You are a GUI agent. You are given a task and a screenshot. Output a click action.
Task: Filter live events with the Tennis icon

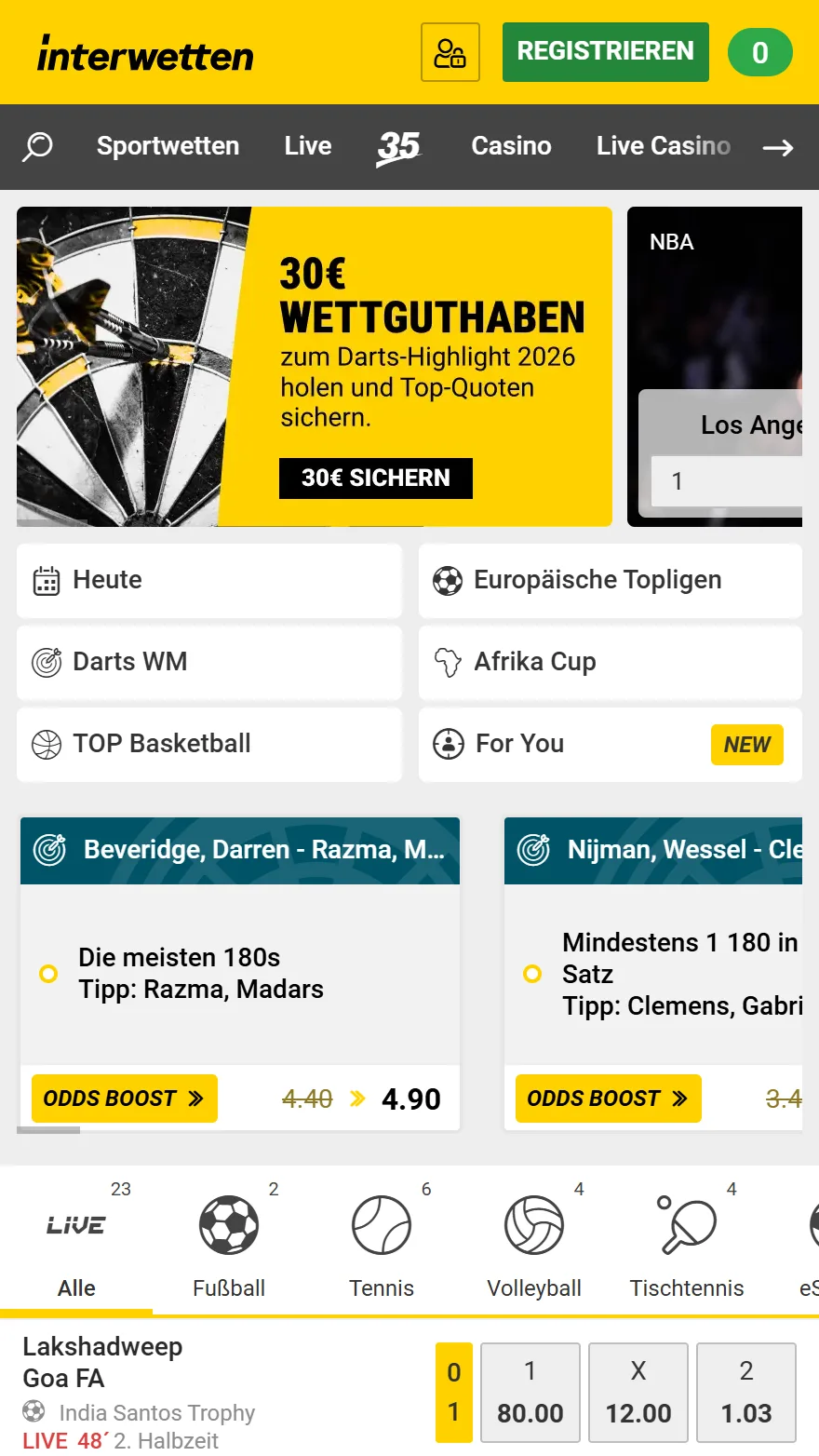[382, 1224]
